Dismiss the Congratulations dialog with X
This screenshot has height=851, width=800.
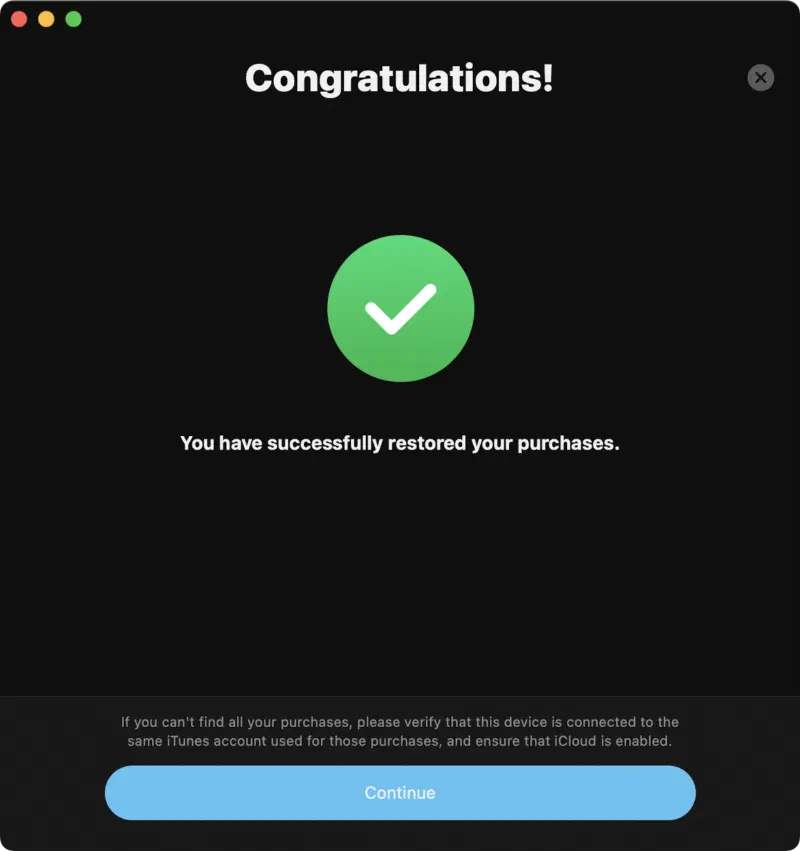click(x=761, y=77)
